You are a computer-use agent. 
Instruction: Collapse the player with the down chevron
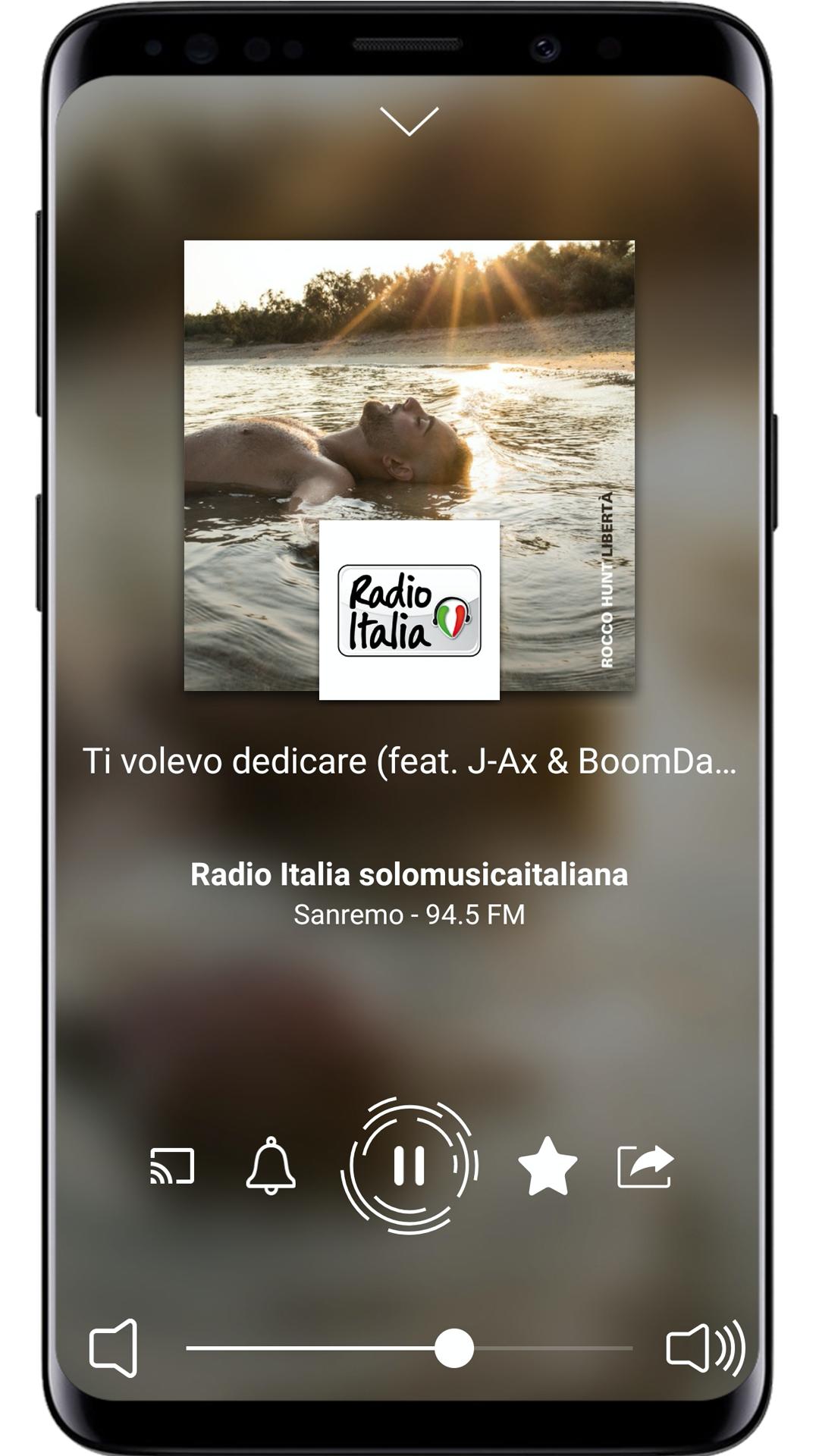(x=409, y=121)
